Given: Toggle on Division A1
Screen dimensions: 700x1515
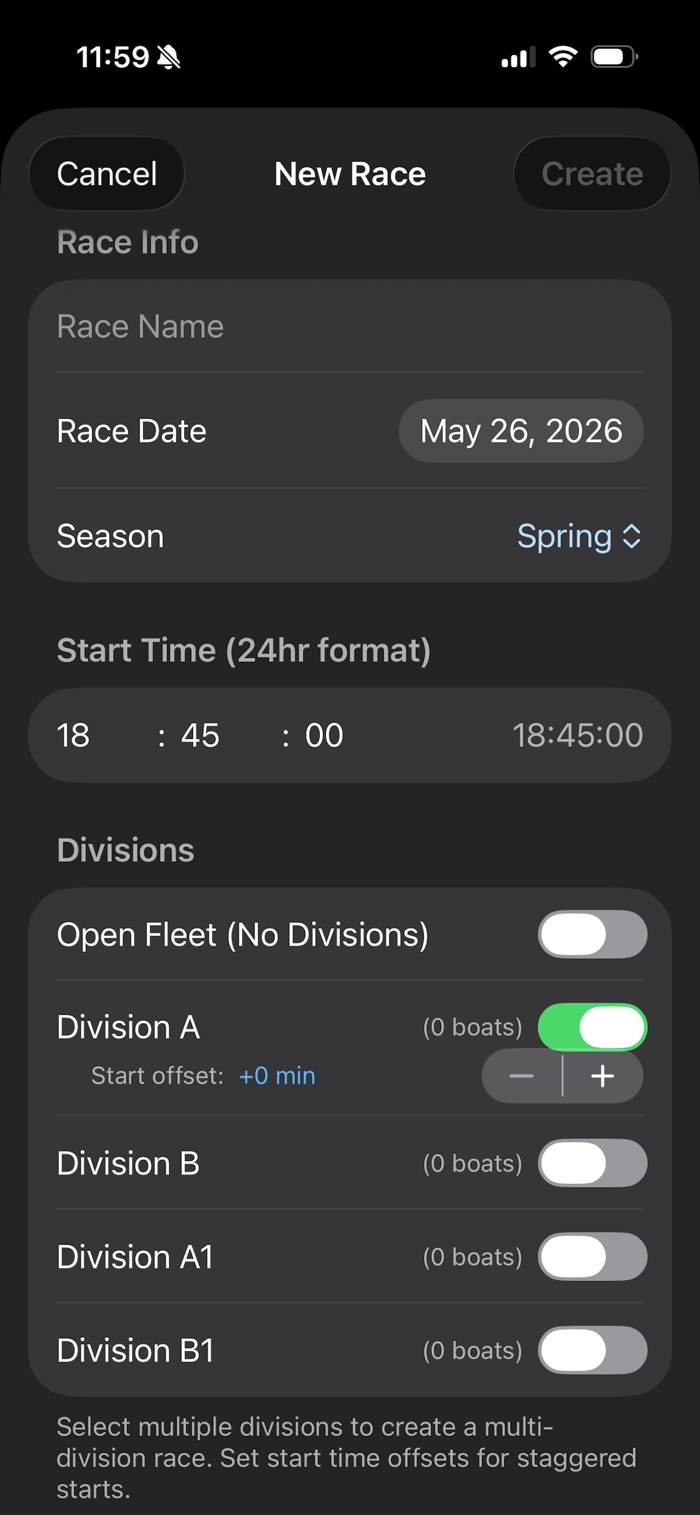Looking at the screenshot, I should [x=593, y=1256].
